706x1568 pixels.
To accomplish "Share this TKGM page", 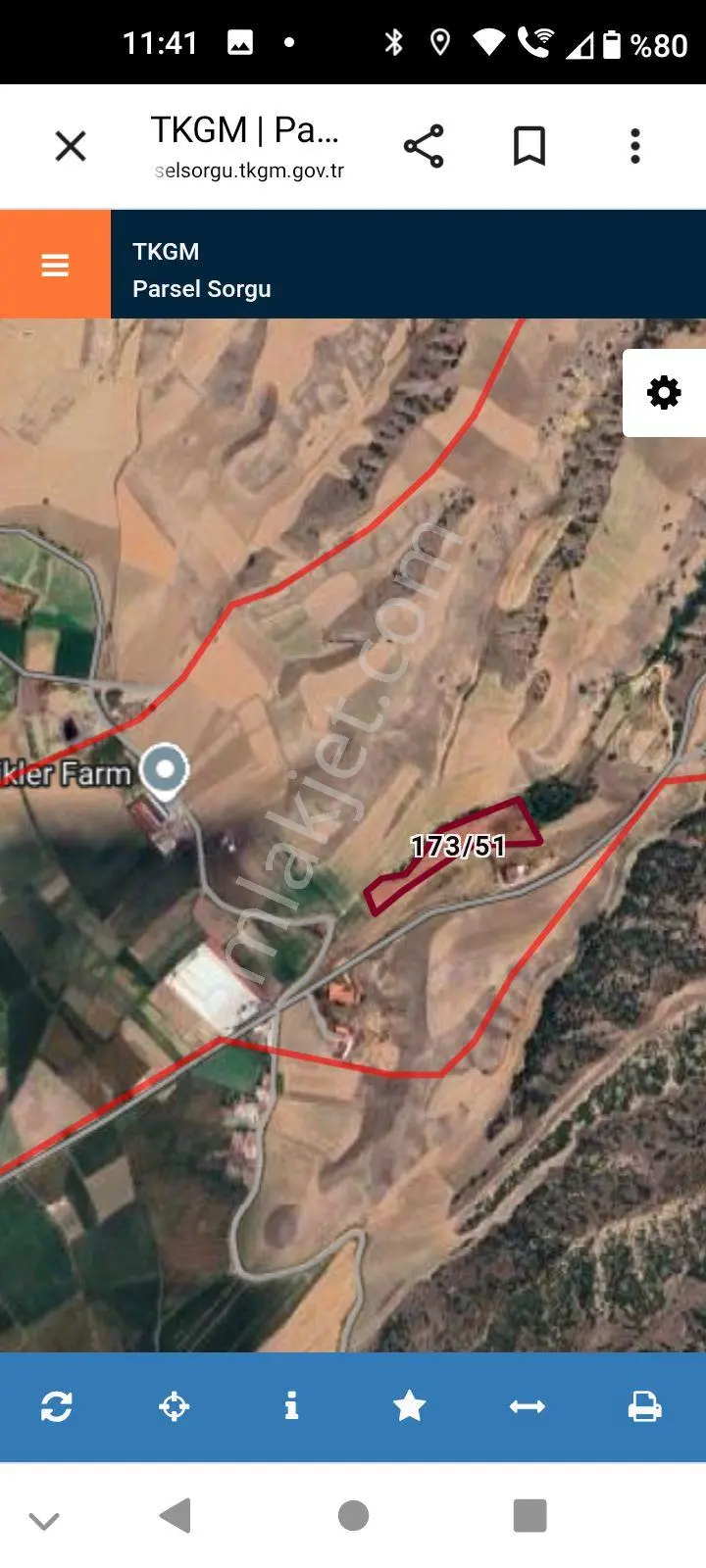I will [424, 147].
